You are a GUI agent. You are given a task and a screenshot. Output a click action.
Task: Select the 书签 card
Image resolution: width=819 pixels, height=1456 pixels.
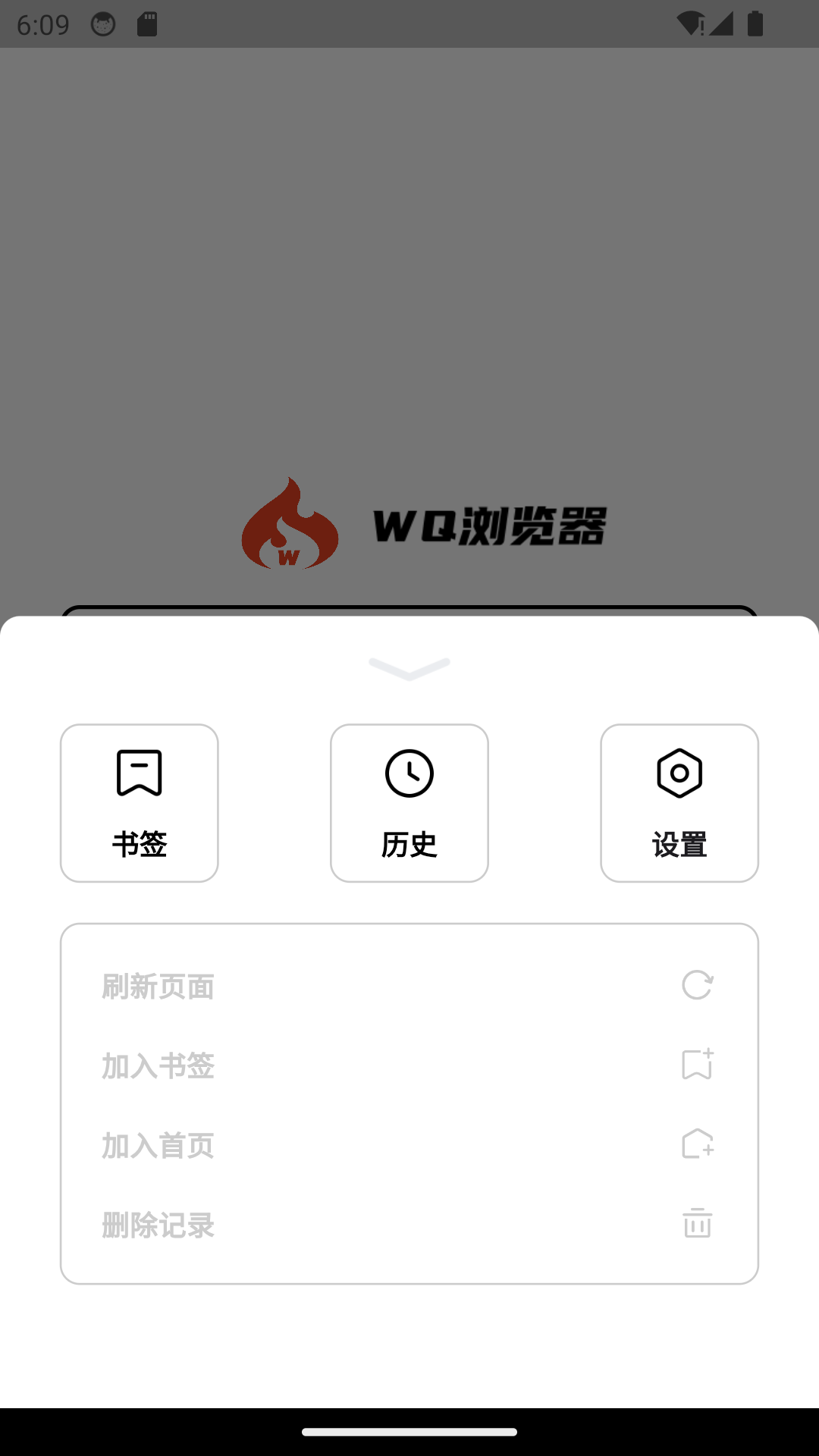139,802
